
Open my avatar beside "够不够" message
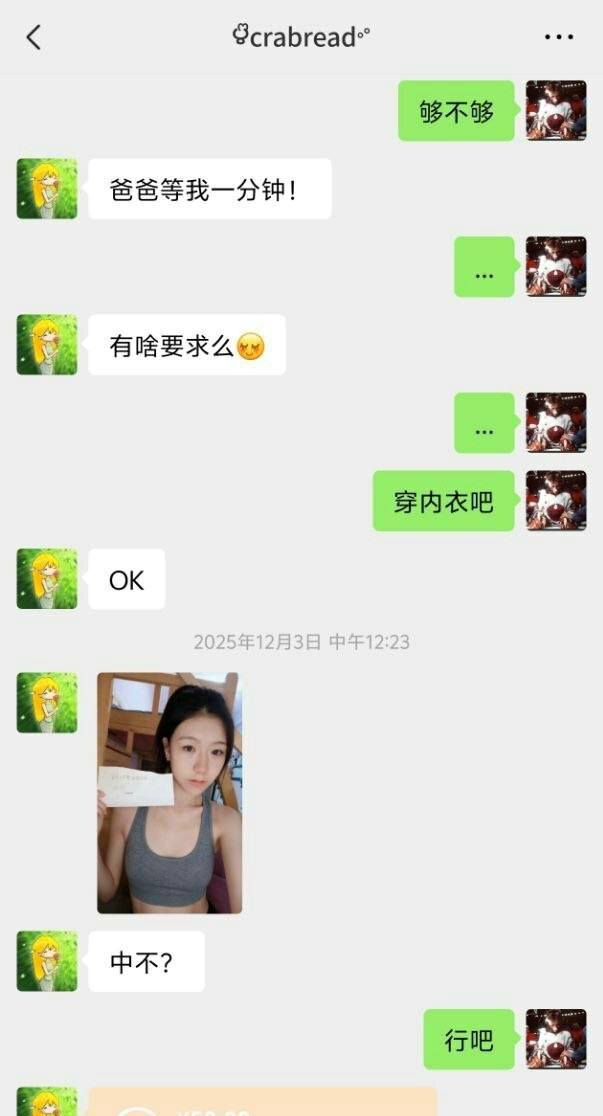point(556,111)
